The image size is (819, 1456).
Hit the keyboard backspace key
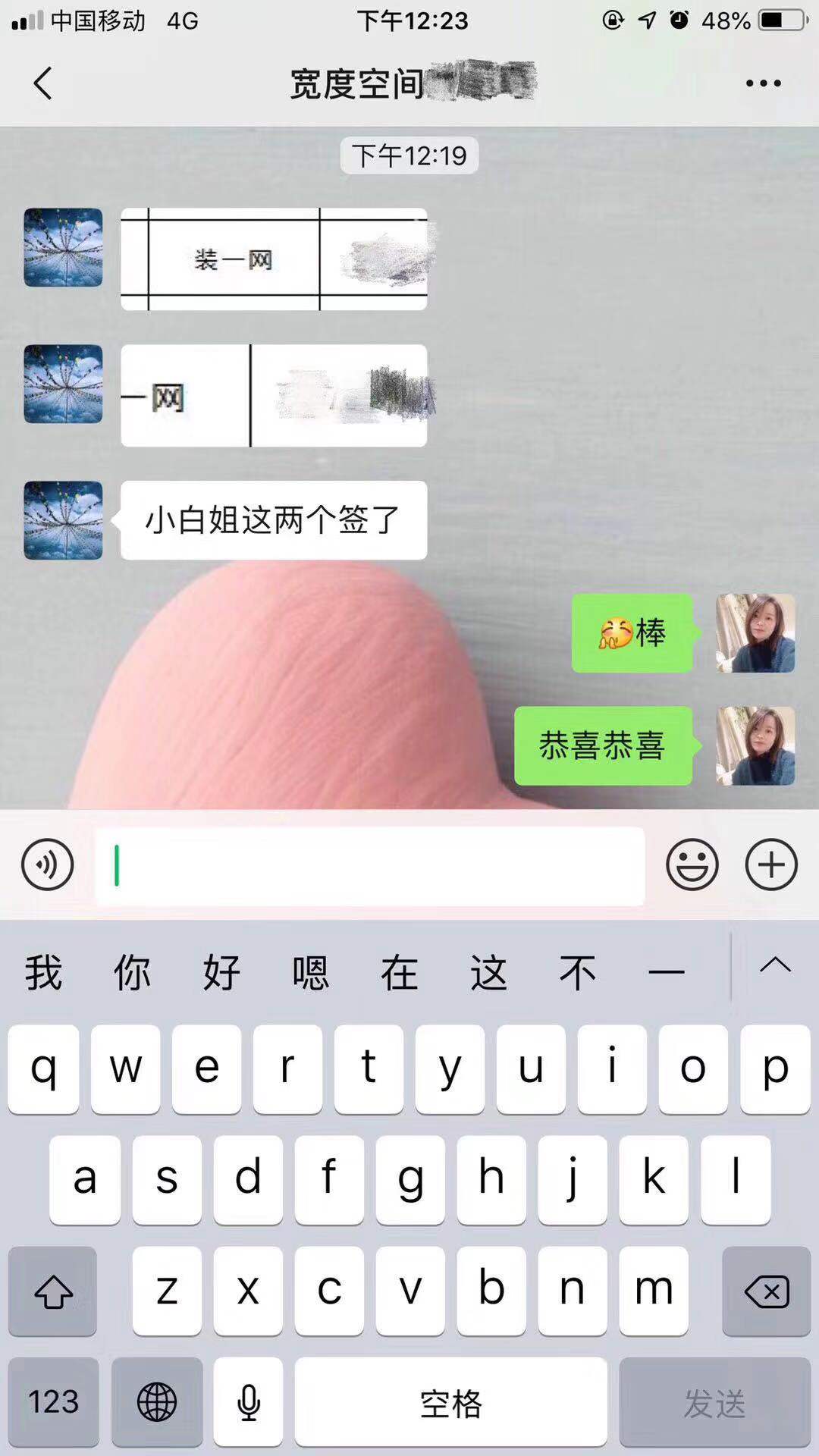(x=766, y=1291)
